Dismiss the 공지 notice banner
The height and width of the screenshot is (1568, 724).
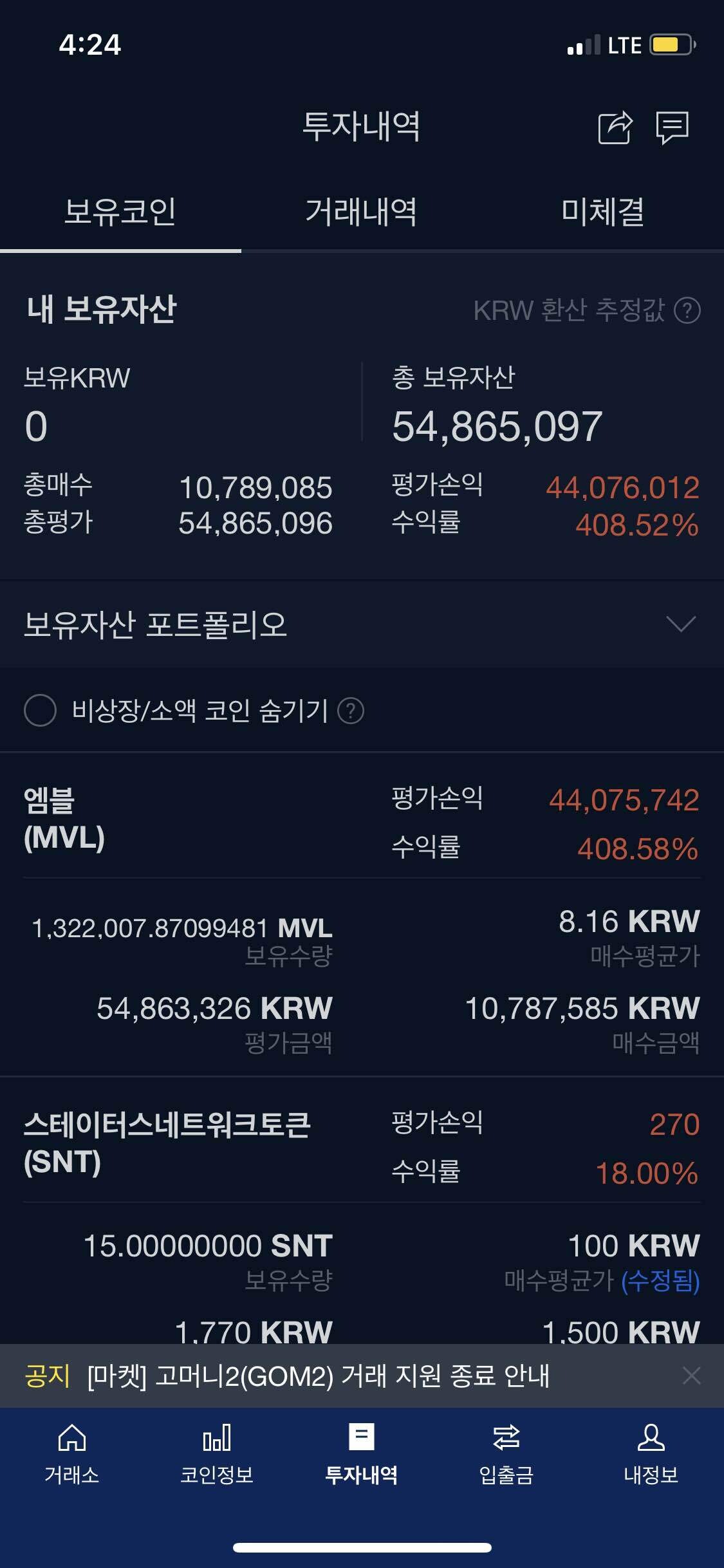[x=691, y=1376]
